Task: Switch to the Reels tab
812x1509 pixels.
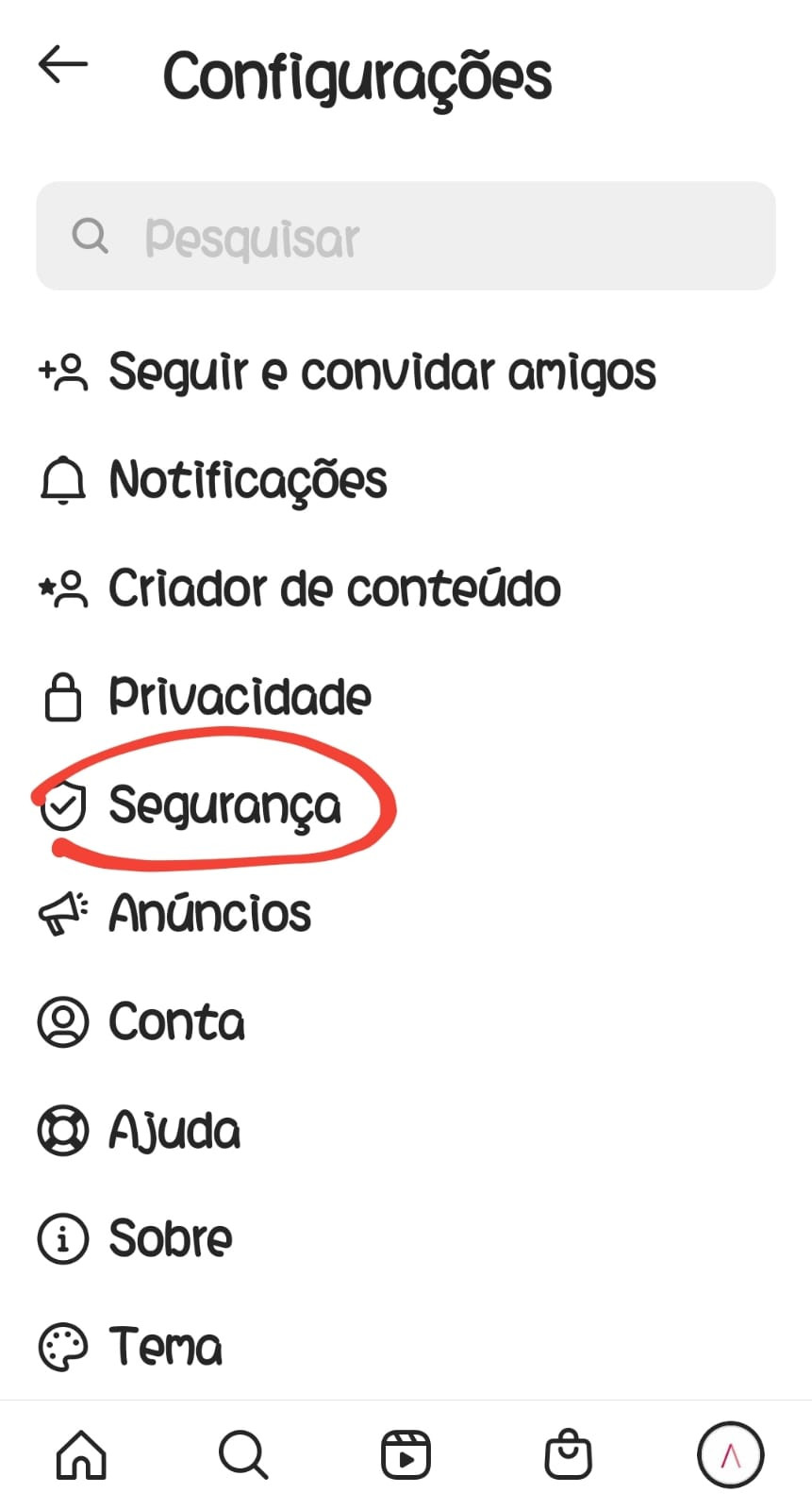Action: [406, 1455]
